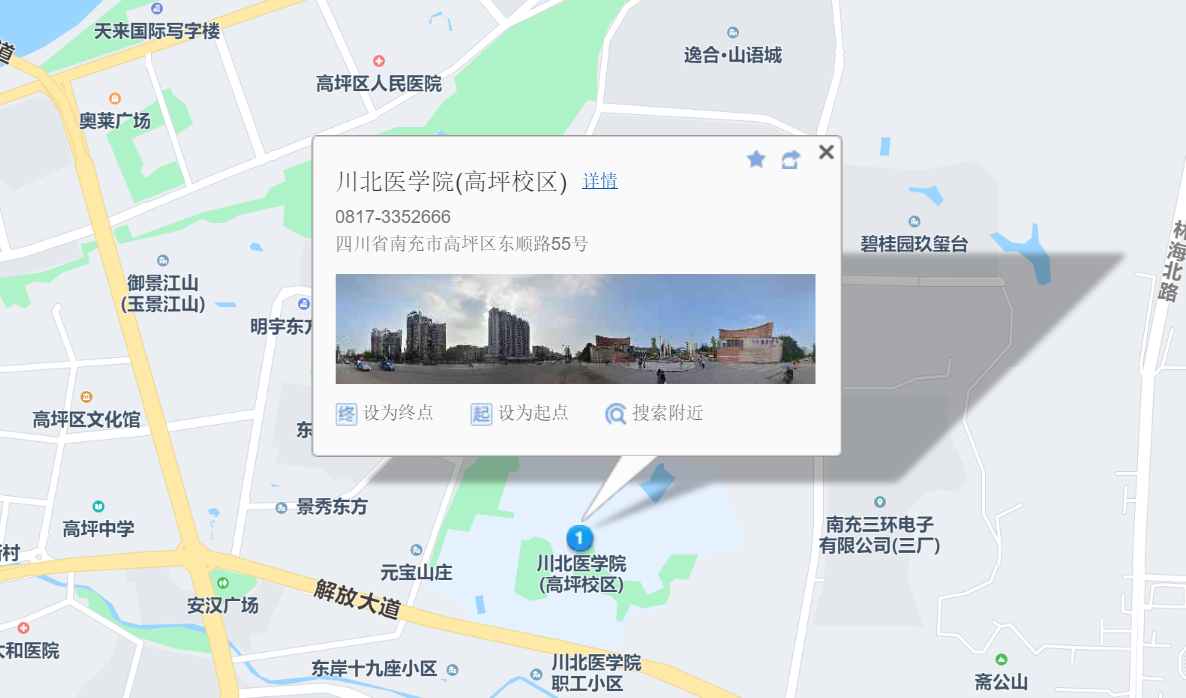Share this location via the share icon

pyautogui.click(x=791, y=159)
